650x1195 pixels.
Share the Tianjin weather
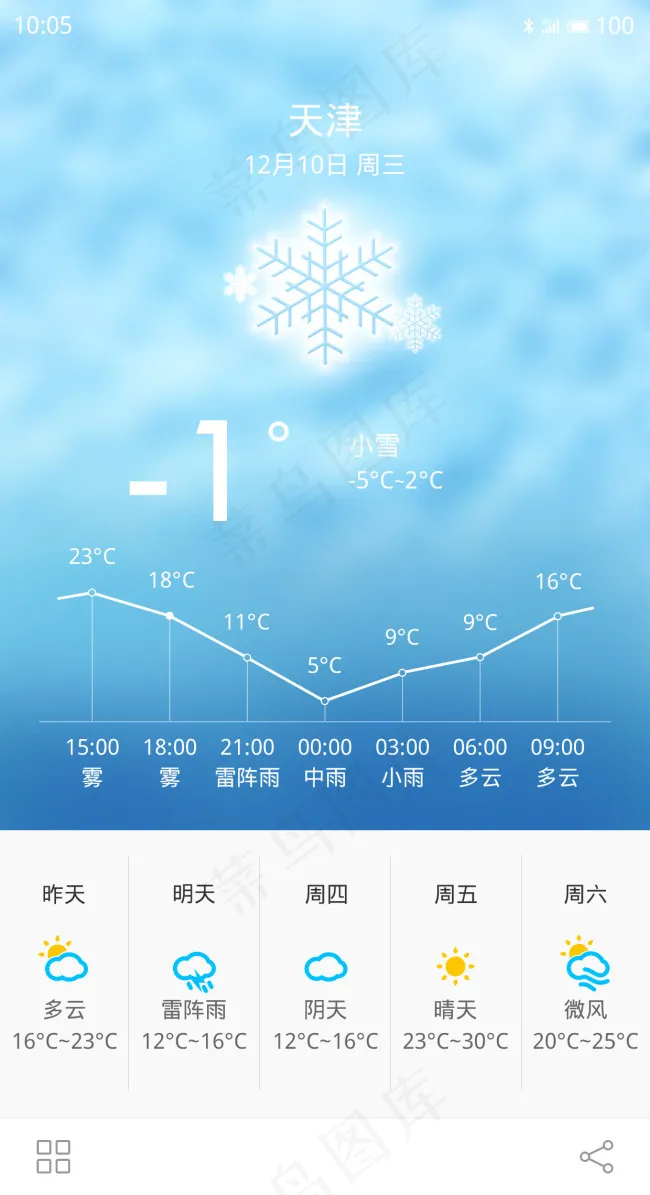596,1157
